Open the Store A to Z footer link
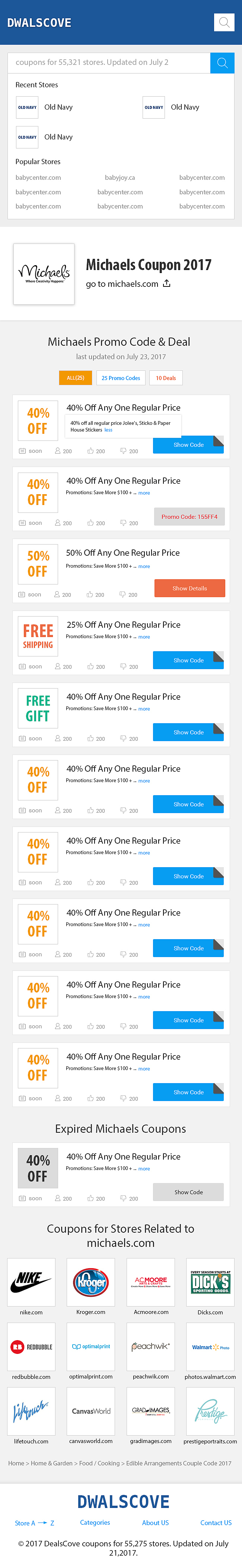Viewport: 242px width, 1568px height. tap(35, 1523)
